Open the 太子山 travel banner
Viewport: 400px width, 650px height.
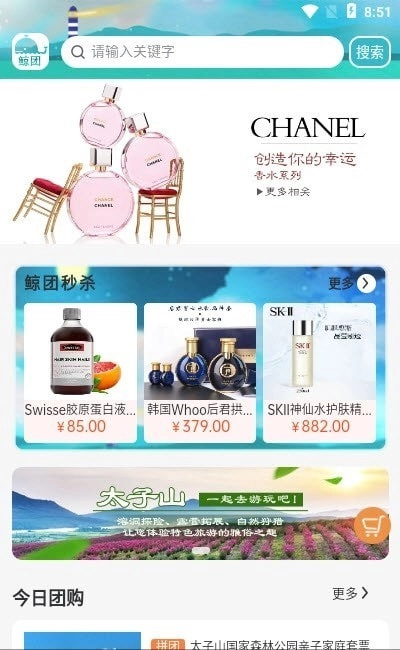pyautogui.click(x=200, y=513)
